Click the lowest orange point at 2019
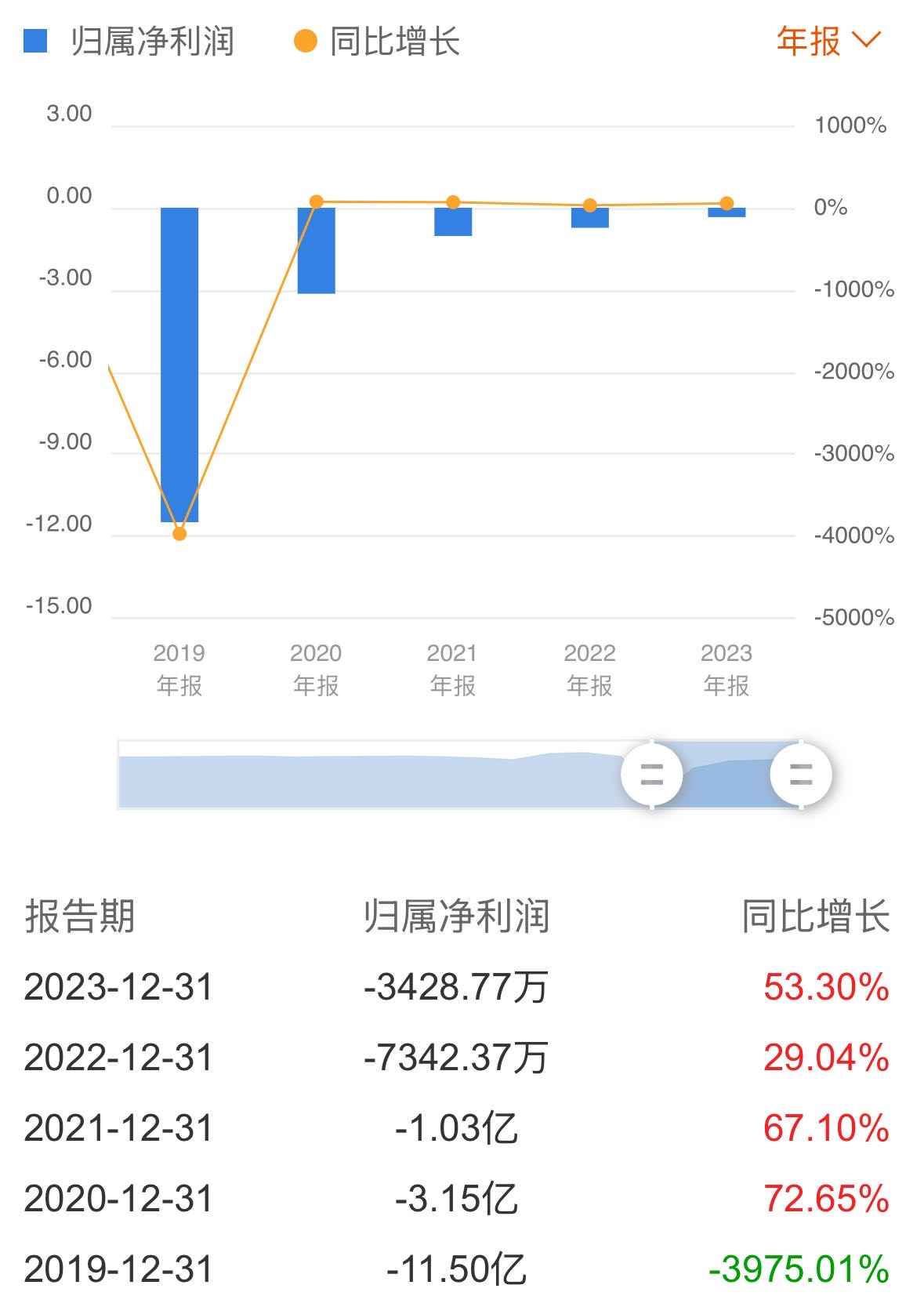This screenshot has height=1296, width=924. pyautogui.click(x=179, y=534)
